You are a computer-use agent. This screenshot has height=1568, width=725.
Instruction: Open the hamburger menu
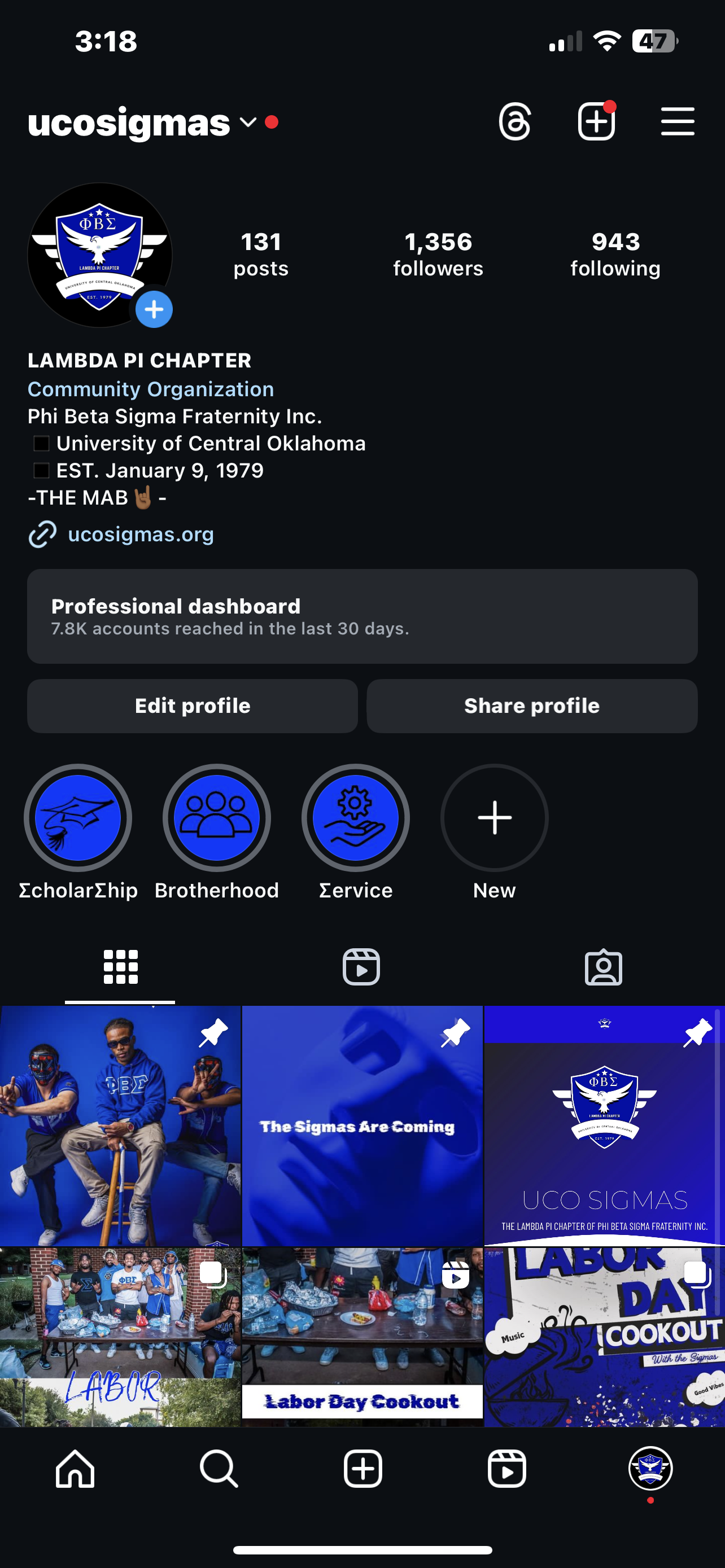pos(678,122)
